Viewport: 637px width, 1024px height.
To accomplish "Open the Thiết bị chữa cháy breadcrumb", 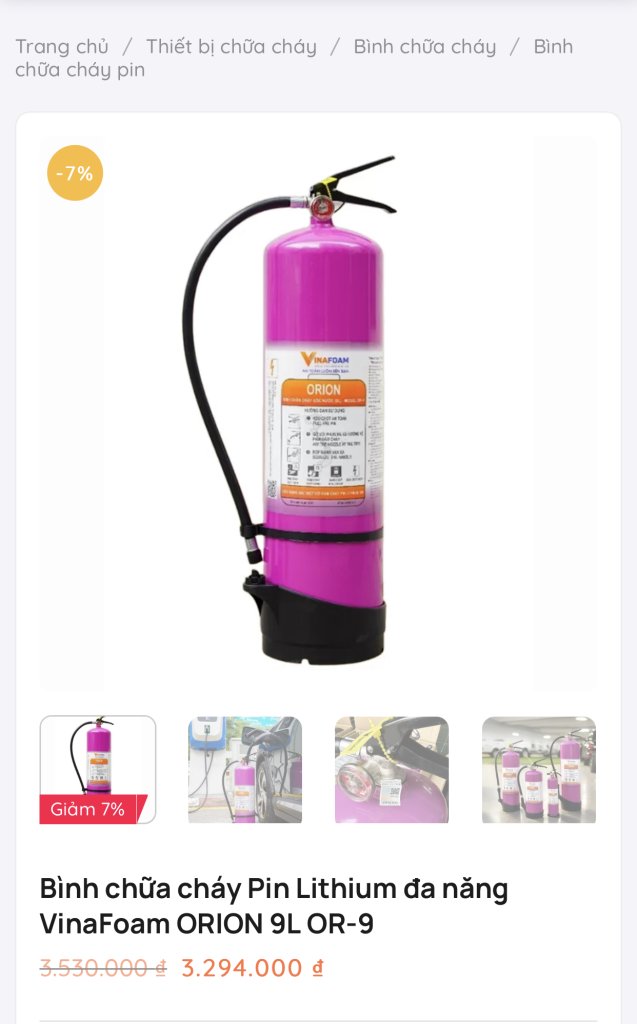I will 231,46.
